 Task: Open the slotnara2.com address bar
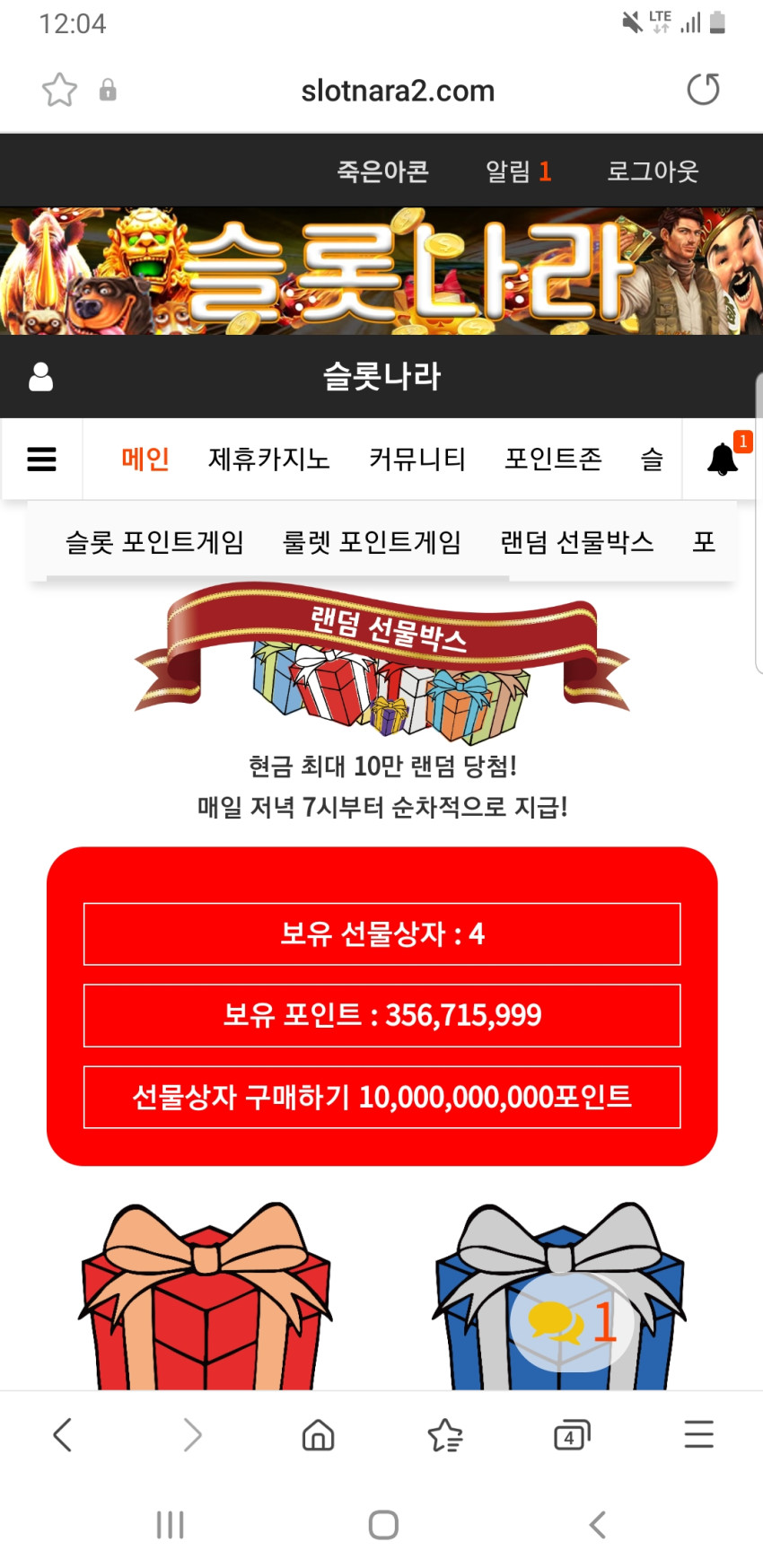[398, 91]
